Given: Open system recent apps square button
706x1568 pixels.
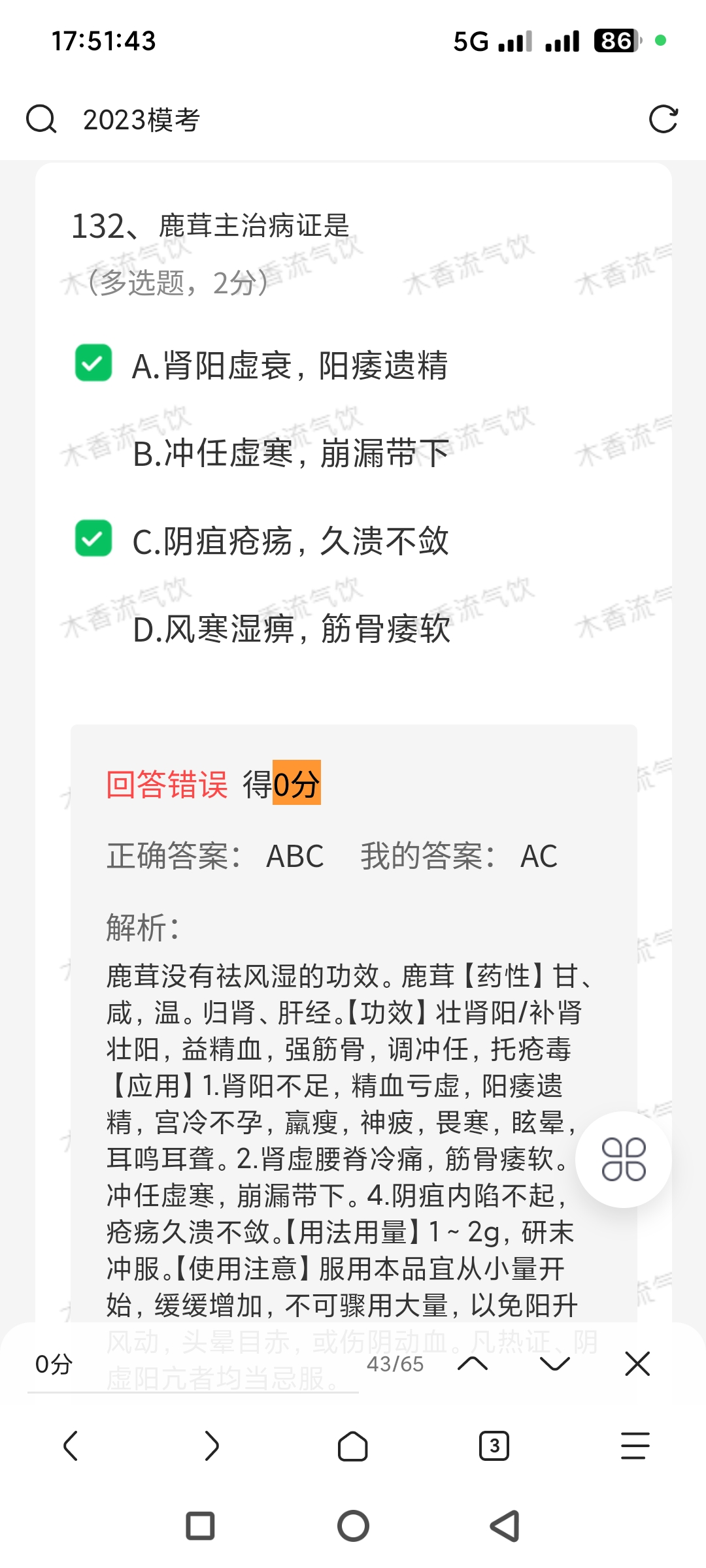Looking at the screenshot, I should (200, 1526).
